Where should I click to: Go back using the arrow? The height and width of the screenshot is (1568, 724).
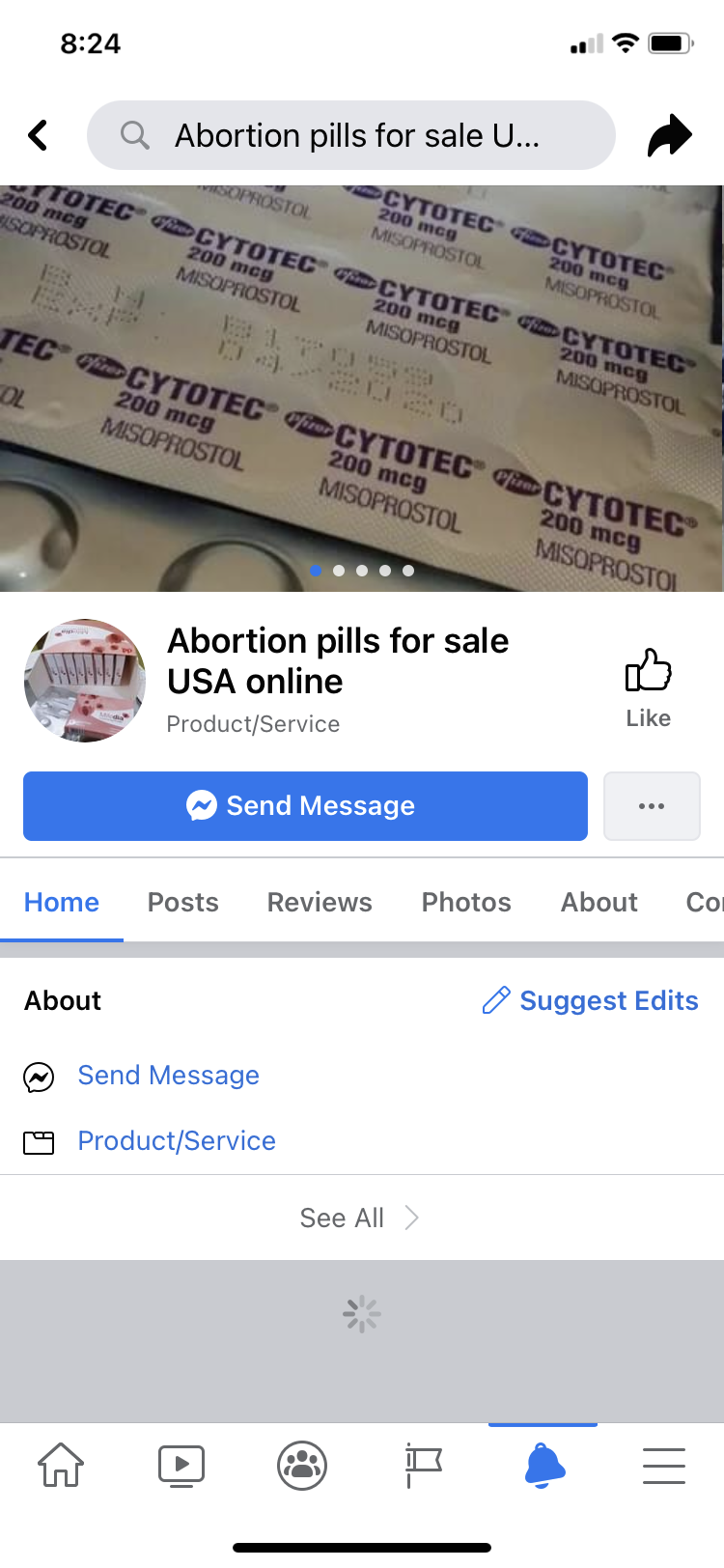(x=39, y=135)
